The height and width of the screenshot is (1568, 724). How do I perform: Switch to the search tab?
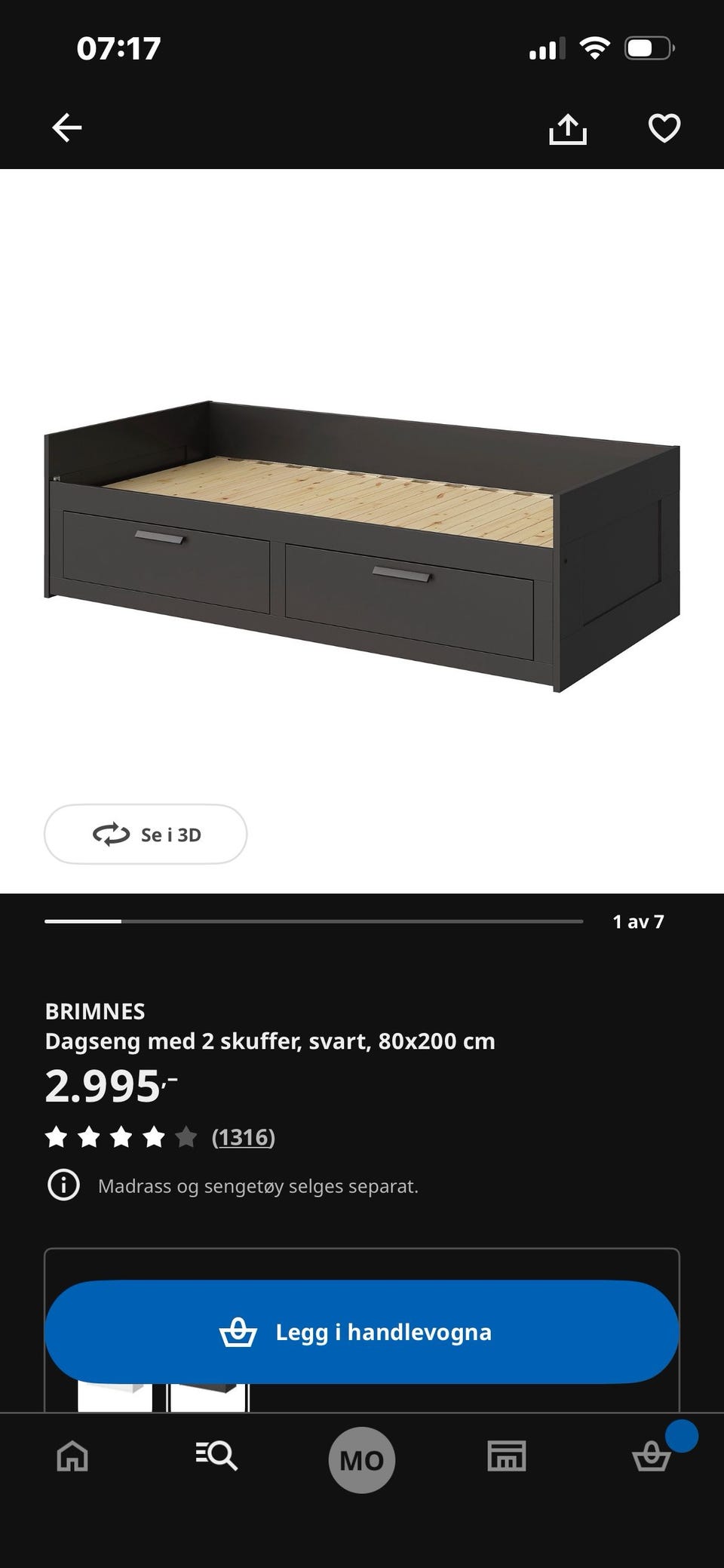(x=216, y=1456)
